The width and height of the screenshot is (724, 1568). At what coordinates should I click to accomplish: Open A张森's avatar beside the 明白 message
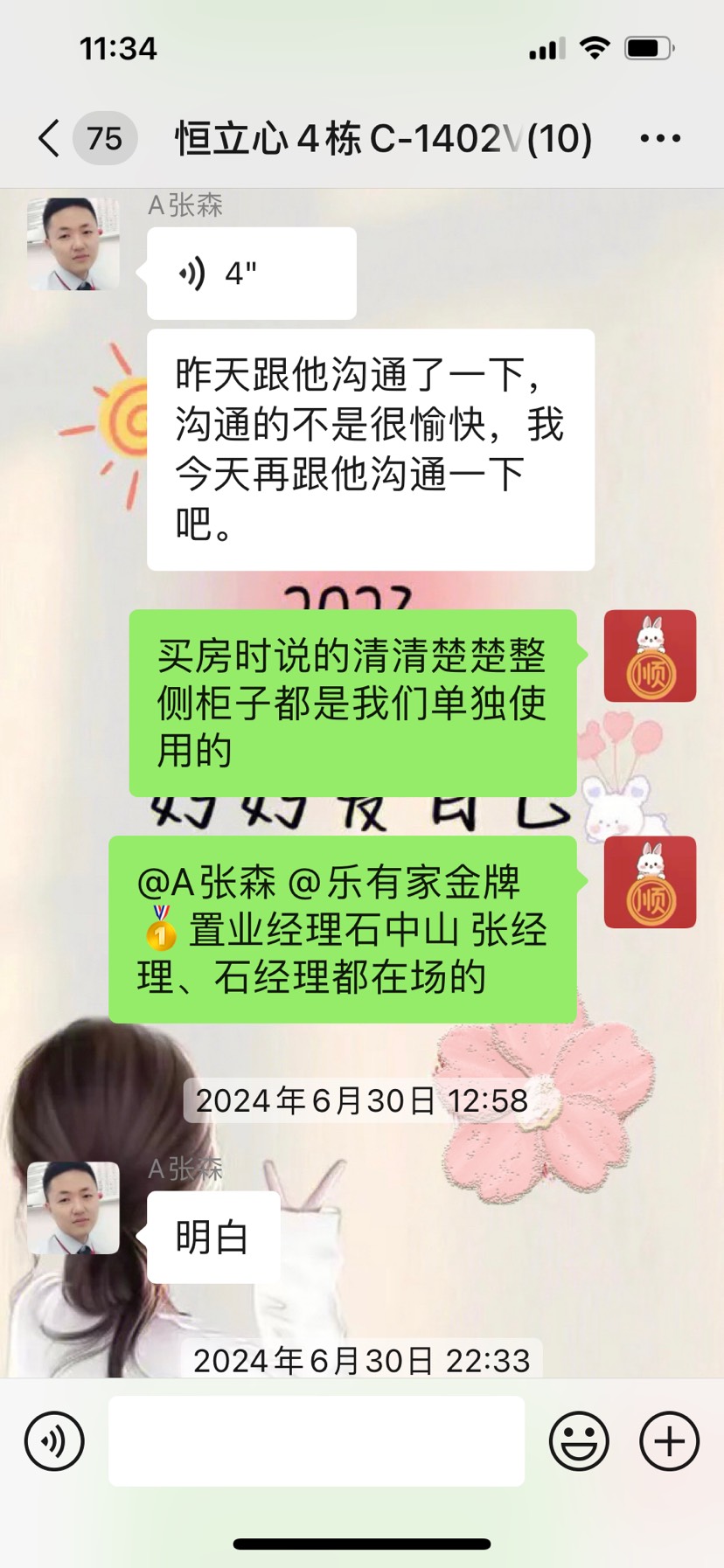73,1208
